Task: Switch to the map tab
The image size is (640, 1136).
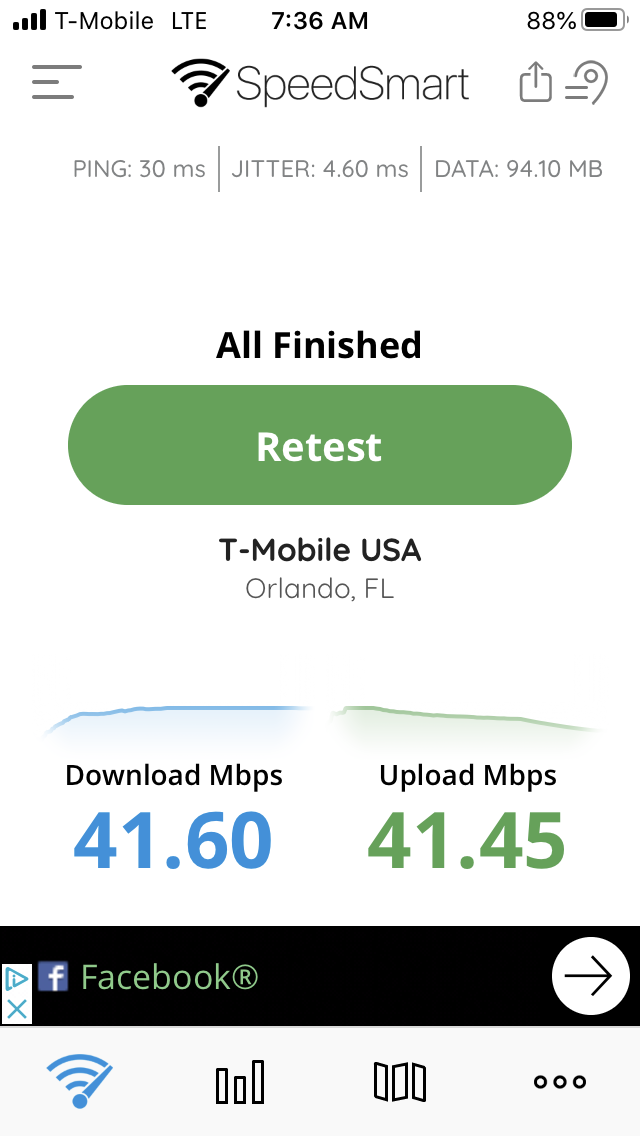Action: (x=399, y=1082)
